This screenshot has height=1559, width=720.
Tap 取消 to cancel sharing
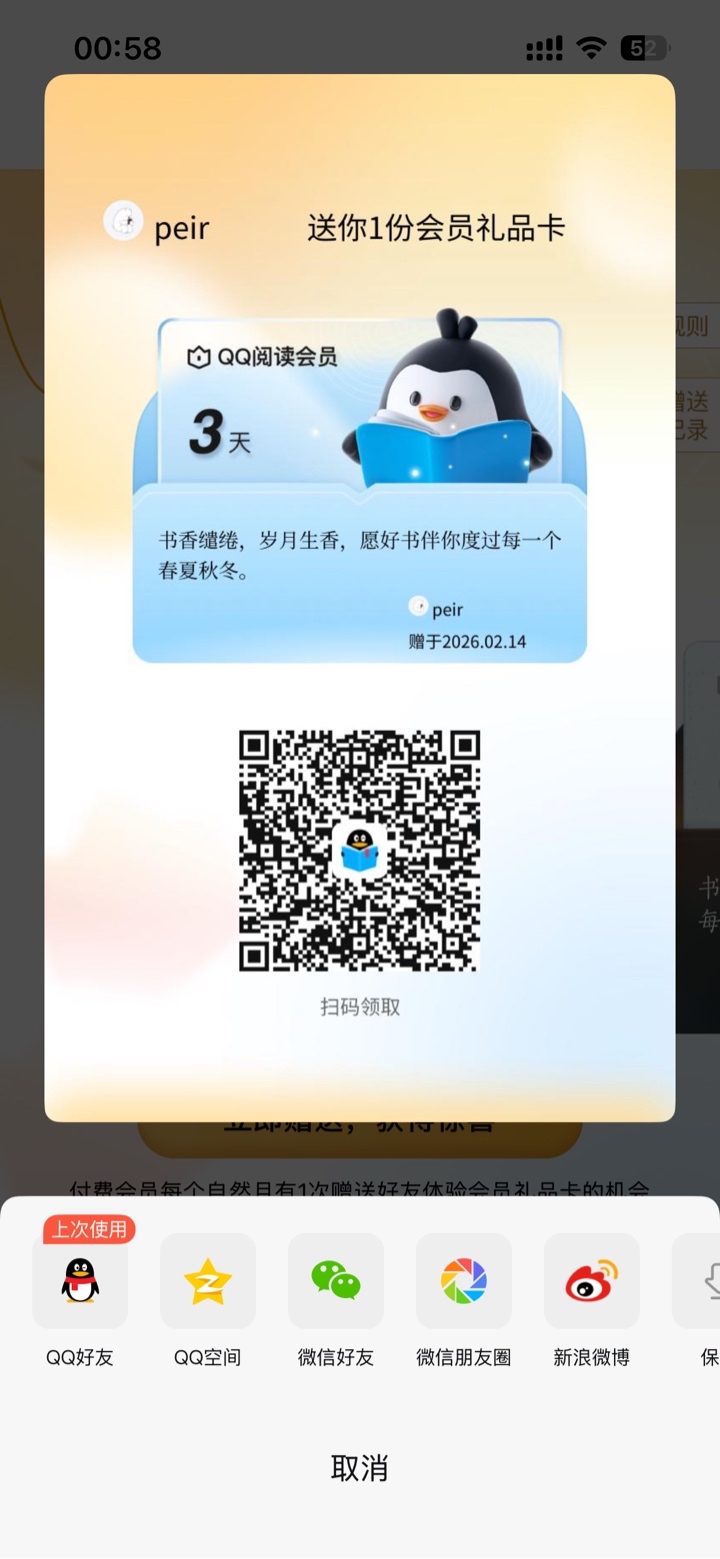pos(359,1468)
